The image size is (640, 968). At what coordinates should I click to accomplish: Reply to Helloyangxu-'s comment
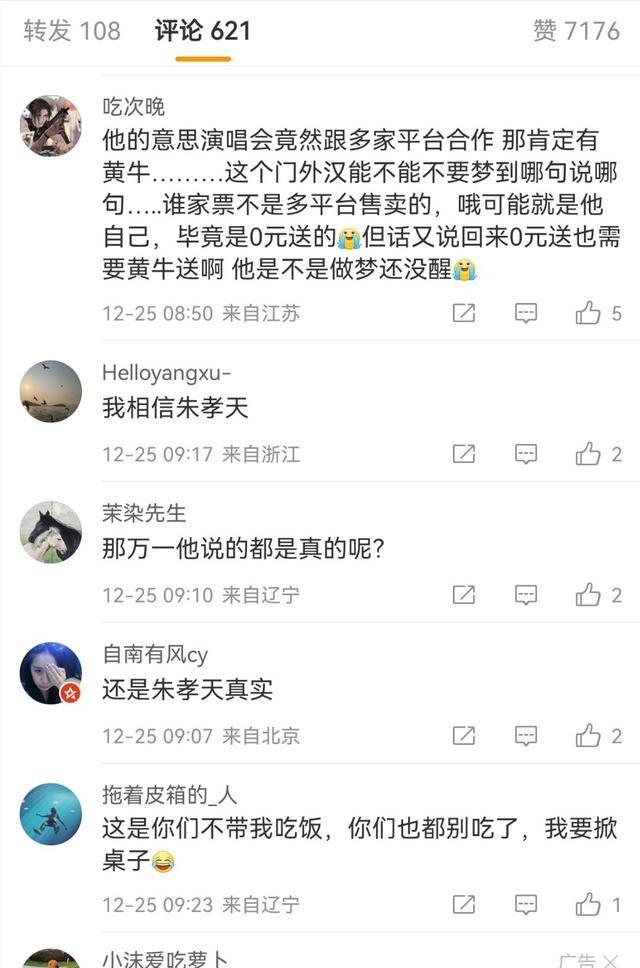click(x=526, y=454)
